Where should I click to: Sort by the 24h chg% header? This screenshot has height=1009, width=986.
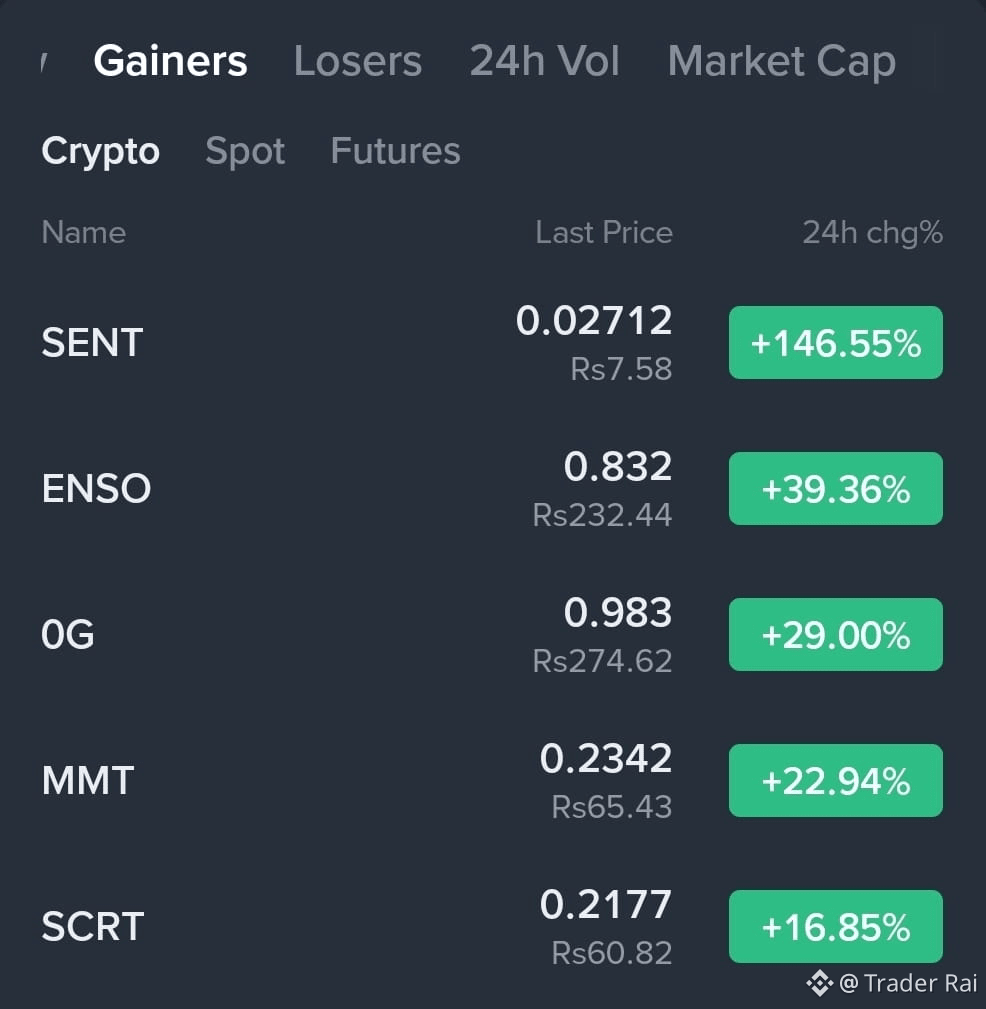click(873, 232)
